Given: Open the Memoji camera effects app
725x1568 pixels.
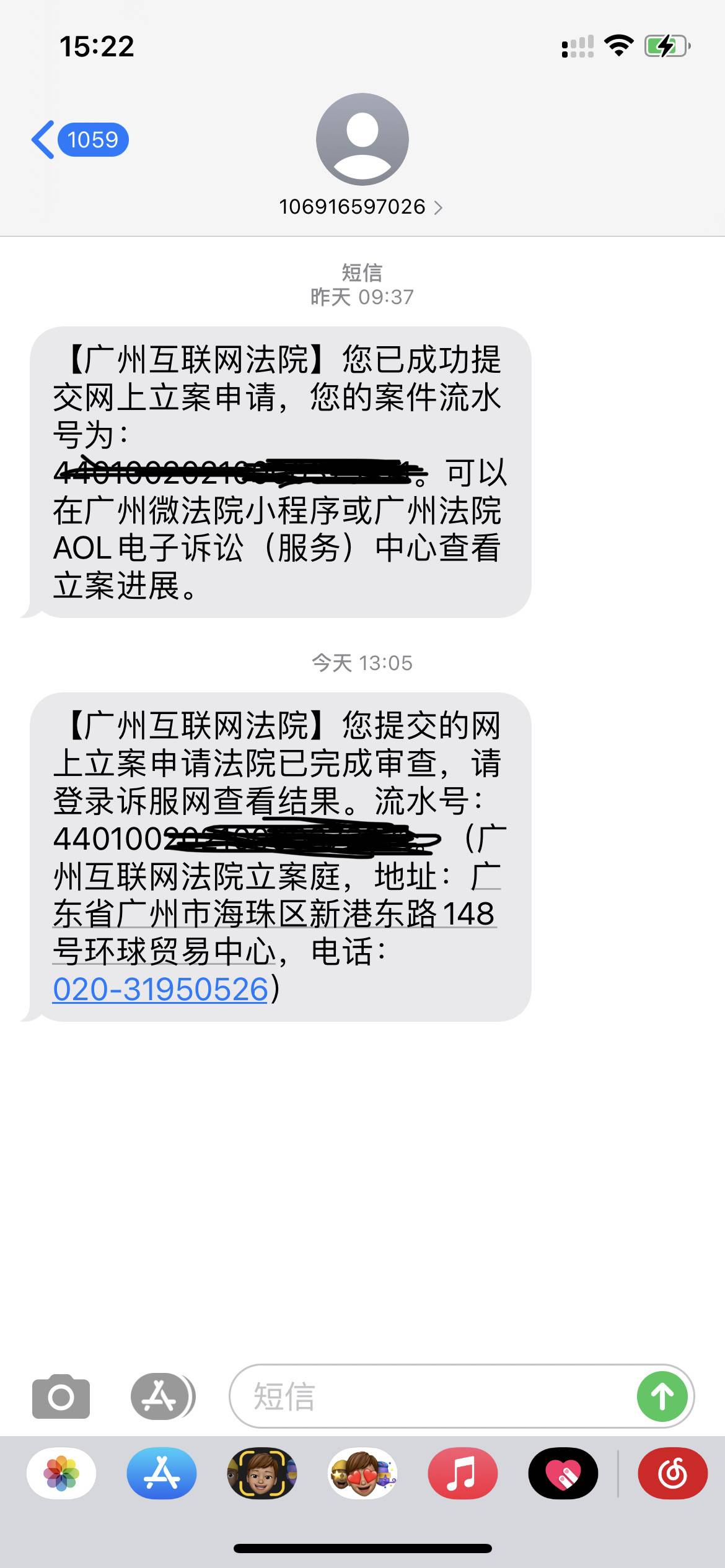Looking at the screenshot, I should (262, 1473).
